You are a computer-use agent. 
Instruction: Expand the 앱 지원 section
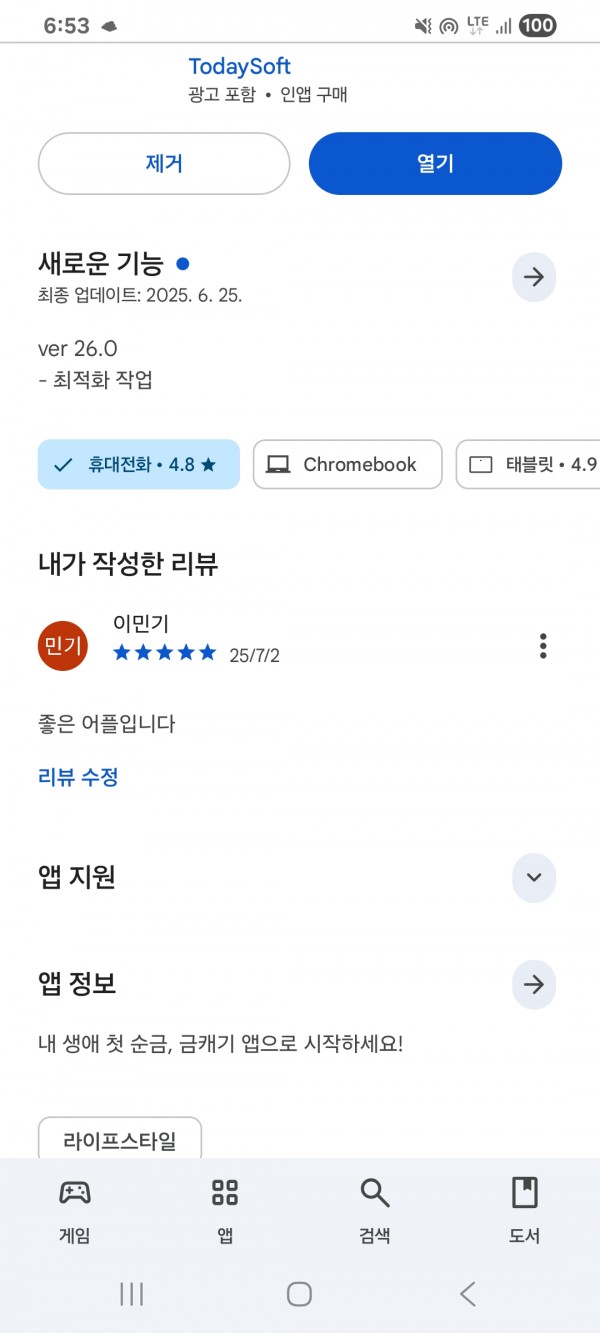pos(534,877)
